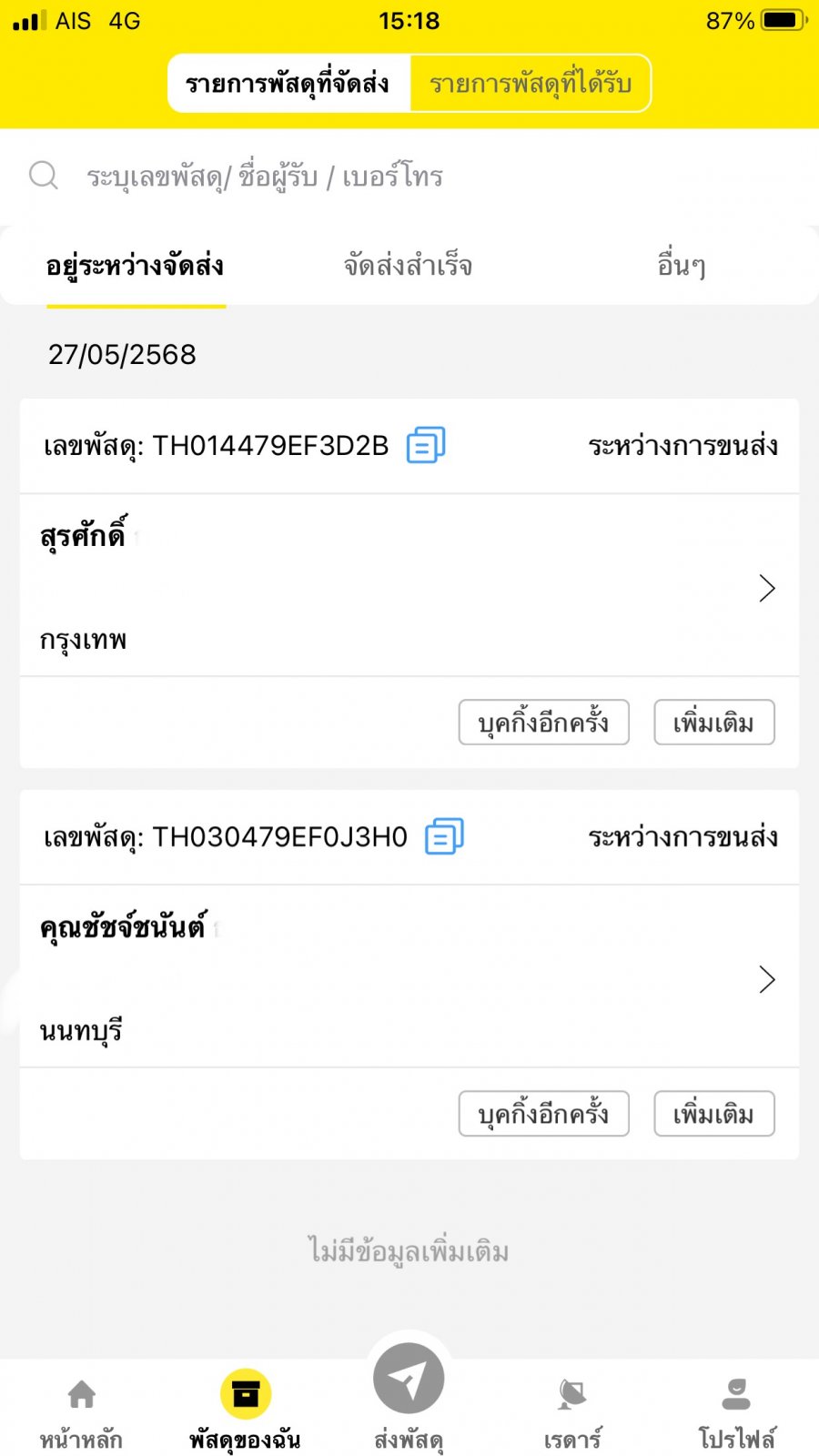The width and height of the screenshot is (819, 1456).
Task: Open the พัสดุของฉัน tab
Action: [x=246, y=1411]
